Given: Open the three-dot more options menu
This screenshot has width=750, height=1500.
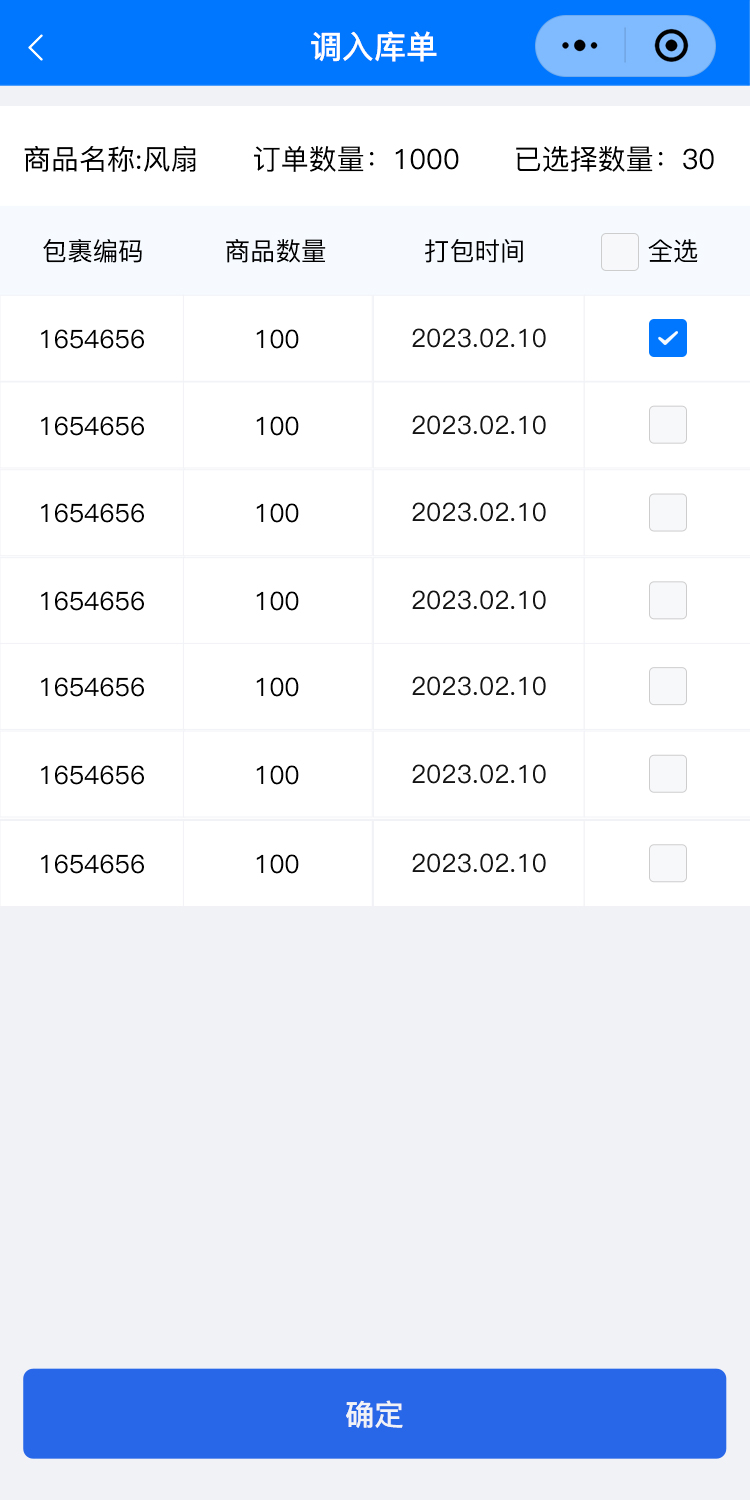Looking at the screenshot, I should [x=580, y=46].
